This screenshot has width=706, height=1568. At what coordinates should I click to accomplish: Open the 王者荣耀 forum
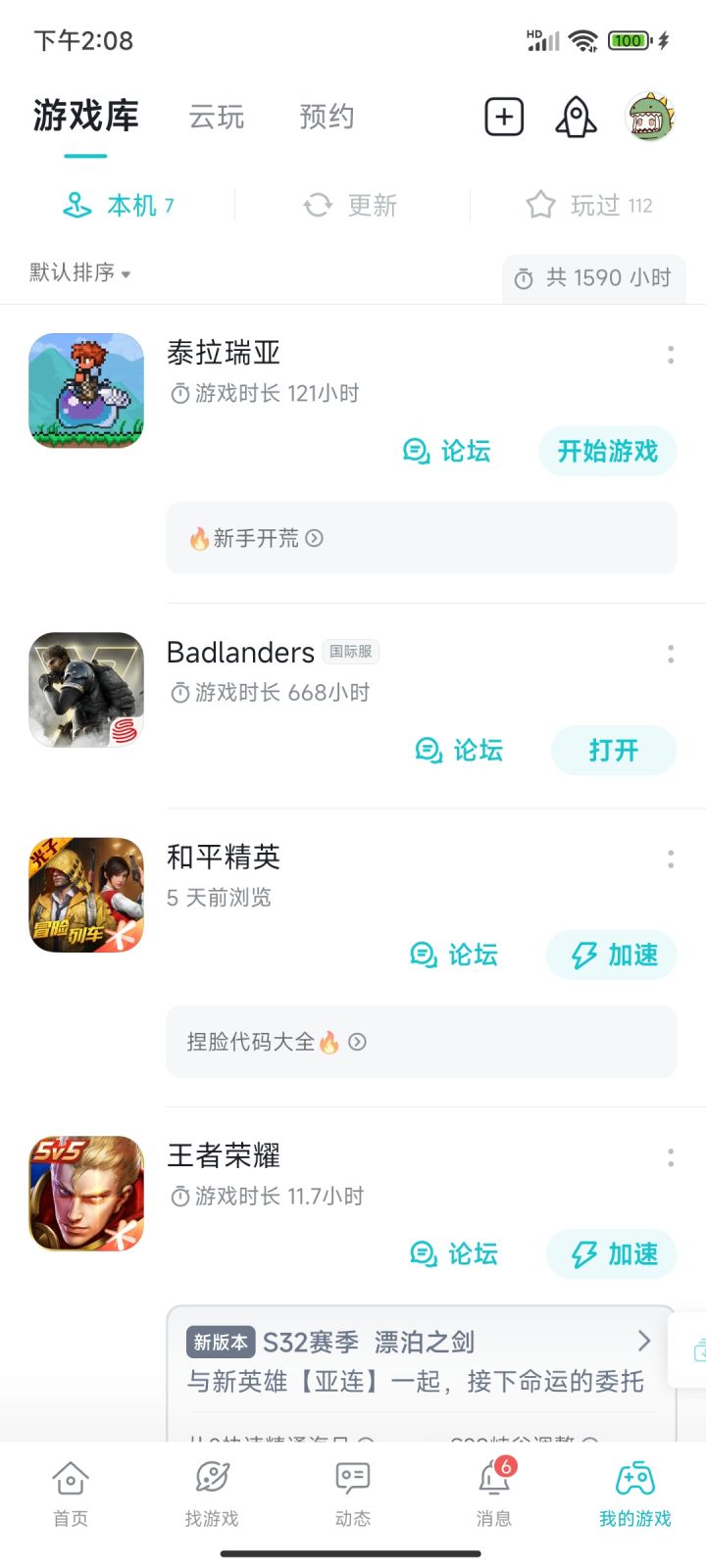tap(454, 1254)
